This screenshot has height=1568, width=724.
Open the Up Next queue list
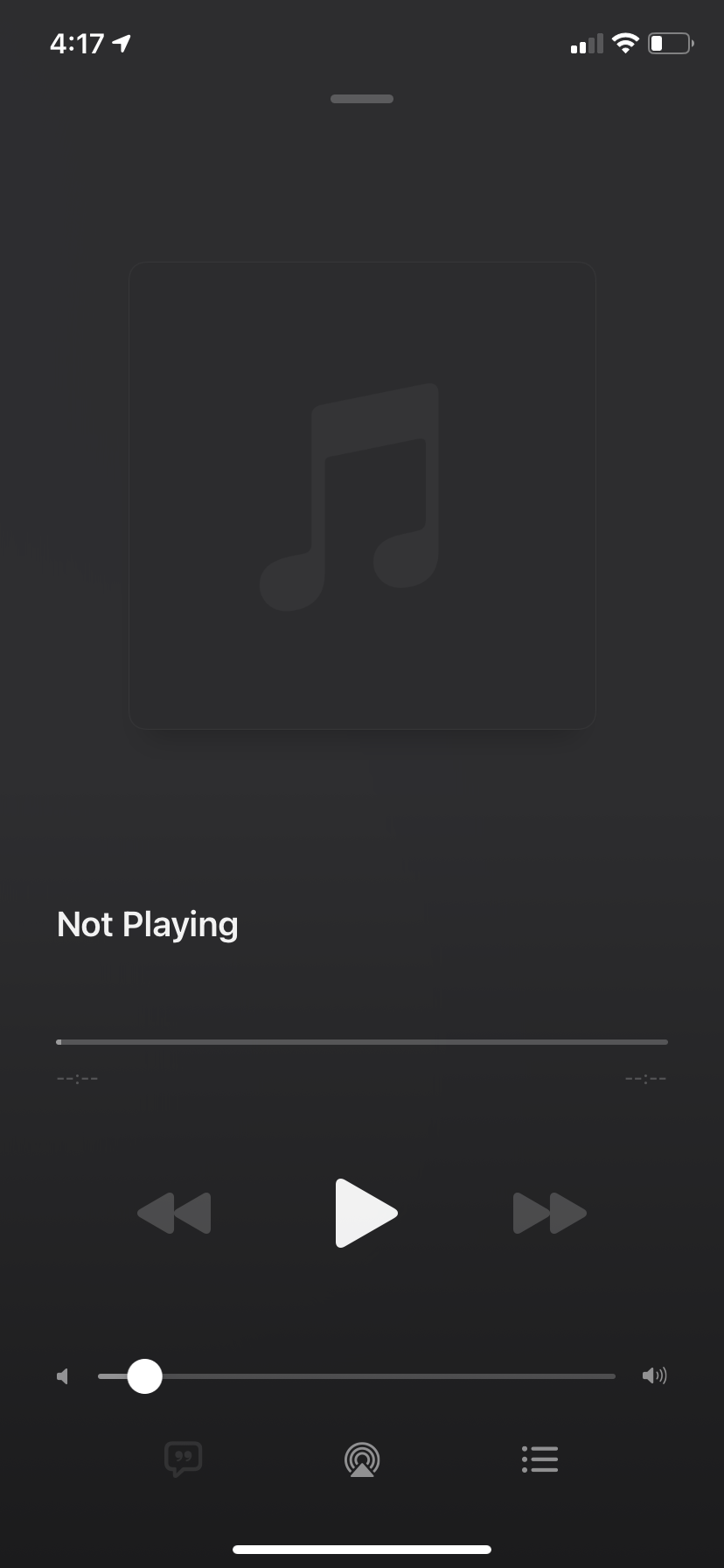[540, 1459]
